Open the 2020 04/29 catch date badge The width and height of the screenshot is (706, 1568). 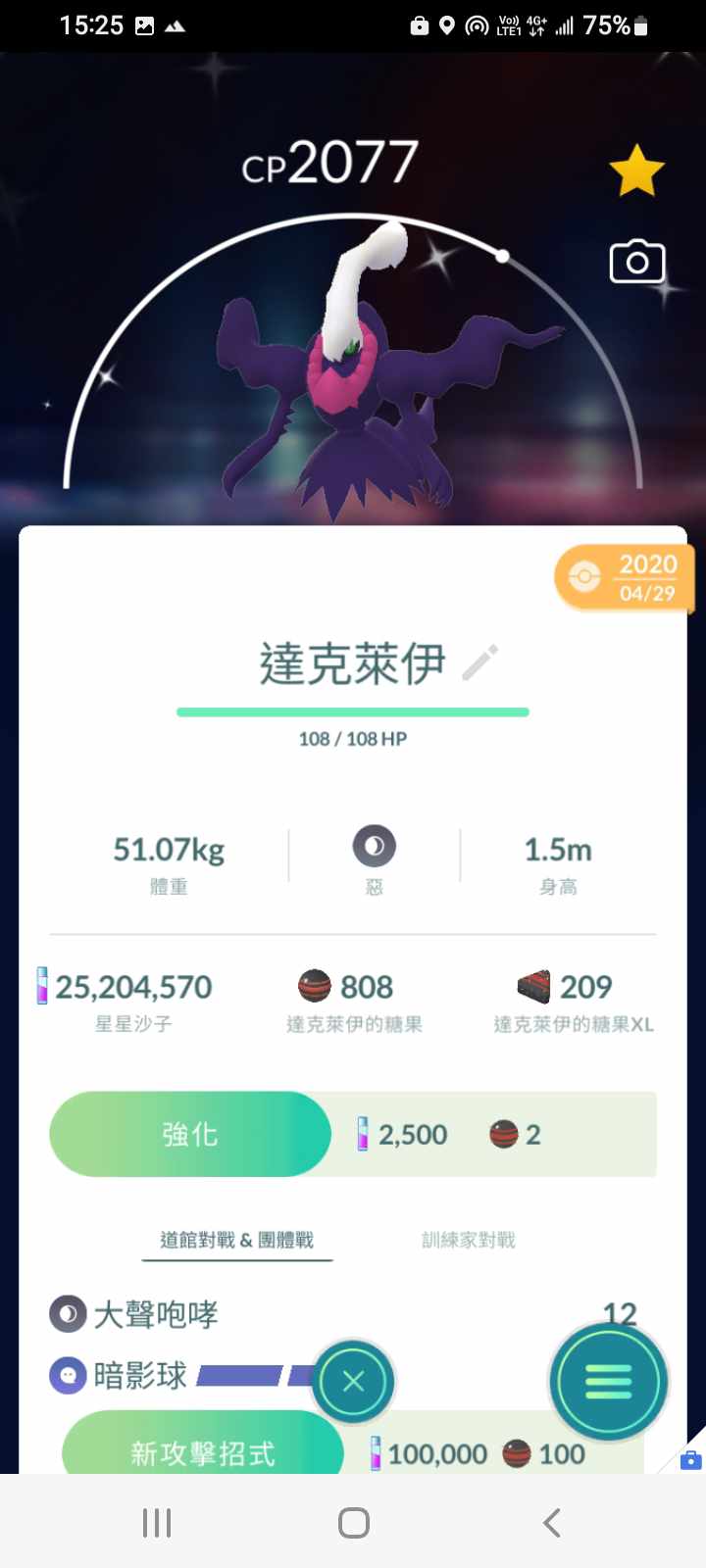[626, 578]
